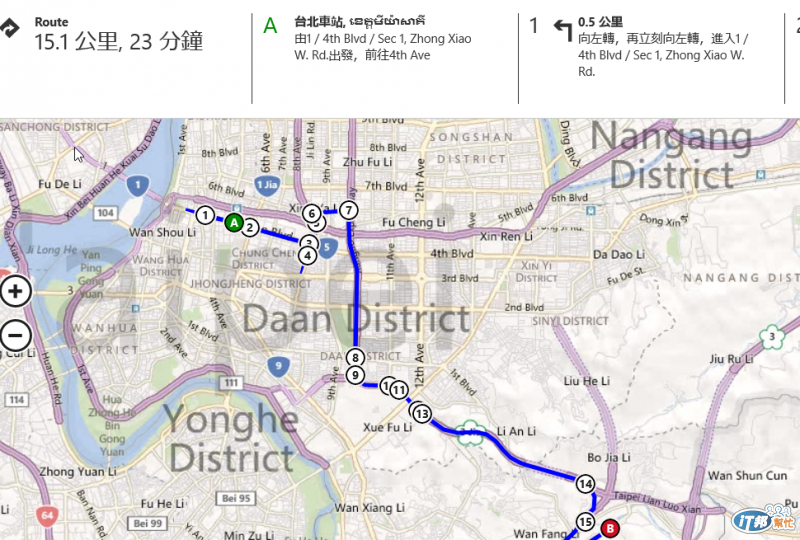Select route waypoint 15 on the map
This screenshot has height=540, width=800.
(x=586, y=521)
